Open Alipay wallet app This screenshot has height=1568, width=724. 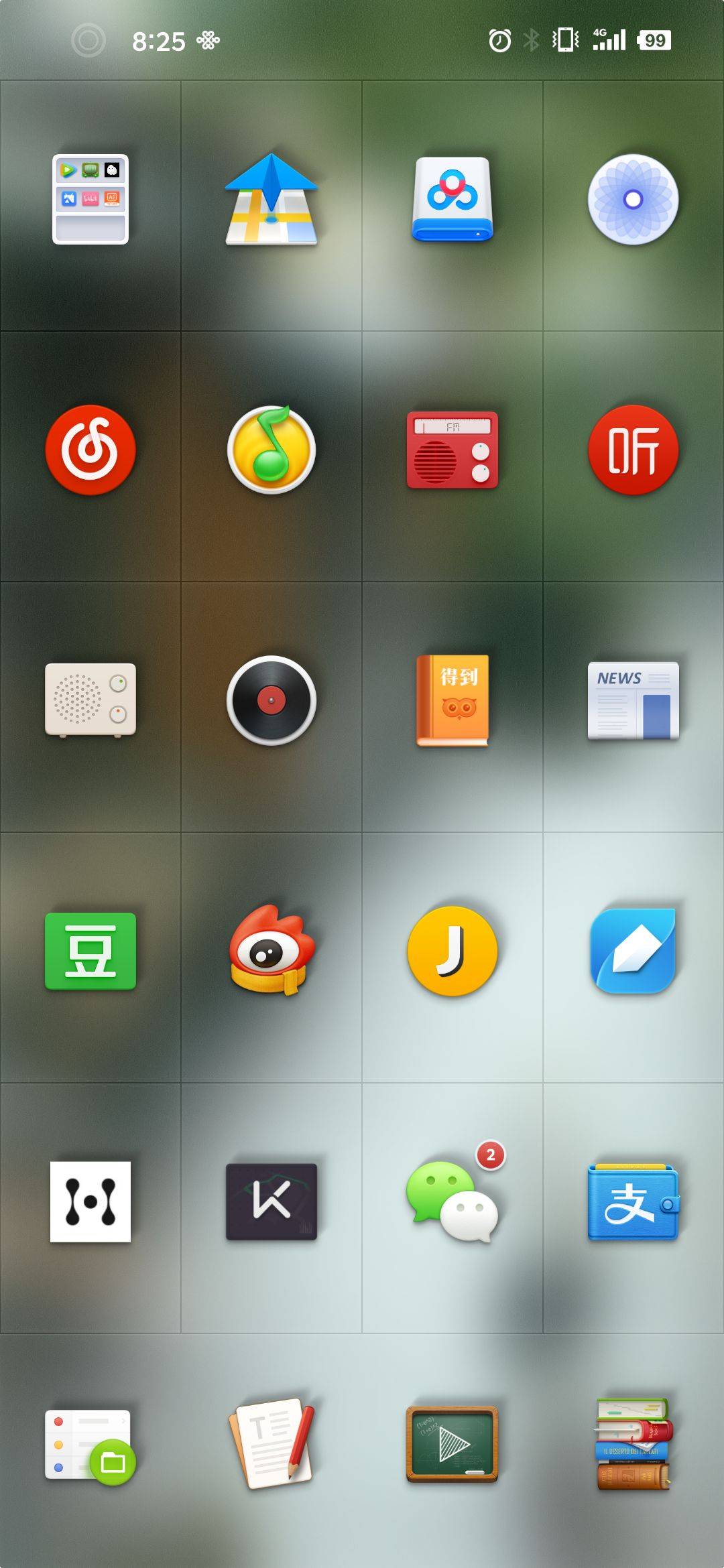pos(633,1201)
